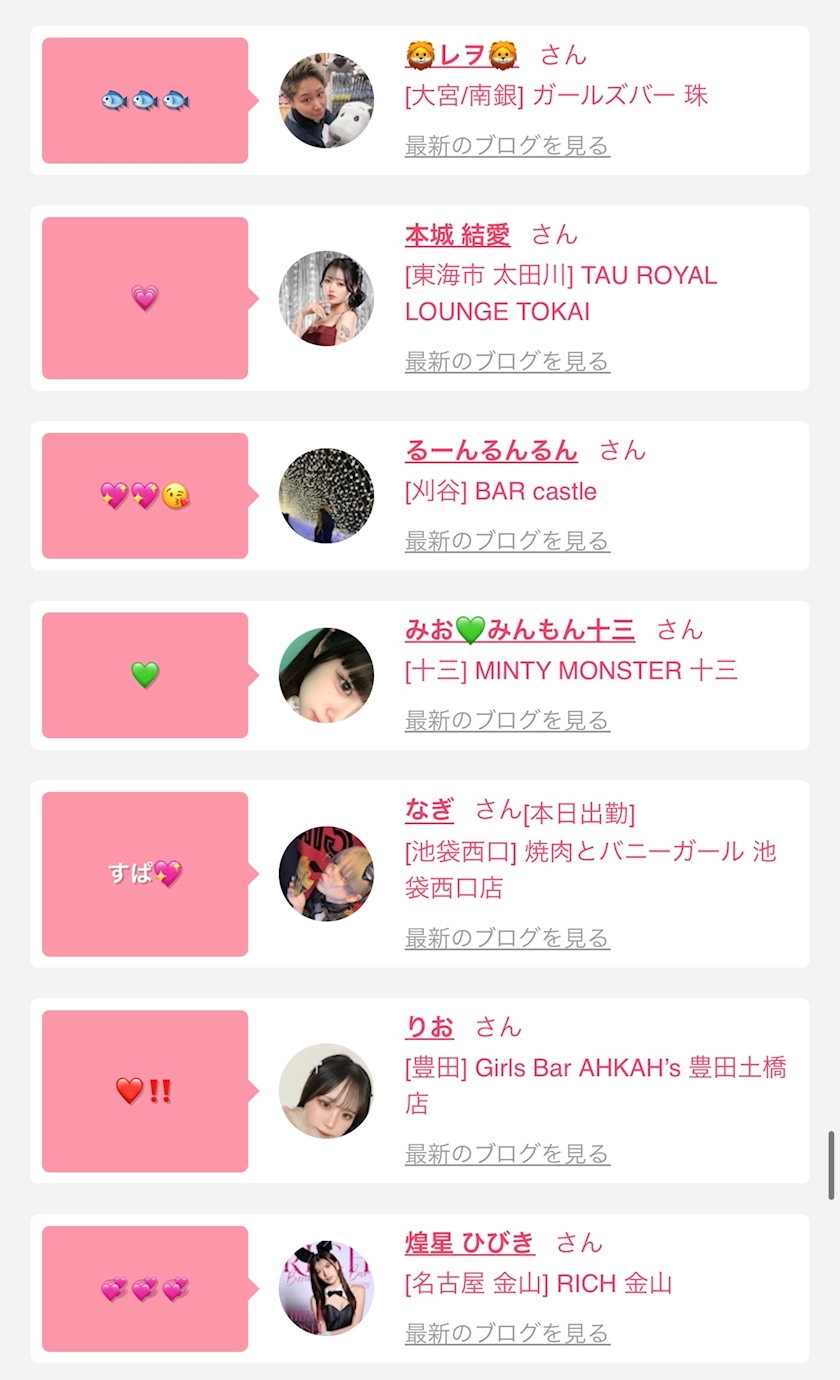View latest blog under MINTY MONSTER 十三
The height and width of the screenshot is (1380, 840).
pos(507,720)
